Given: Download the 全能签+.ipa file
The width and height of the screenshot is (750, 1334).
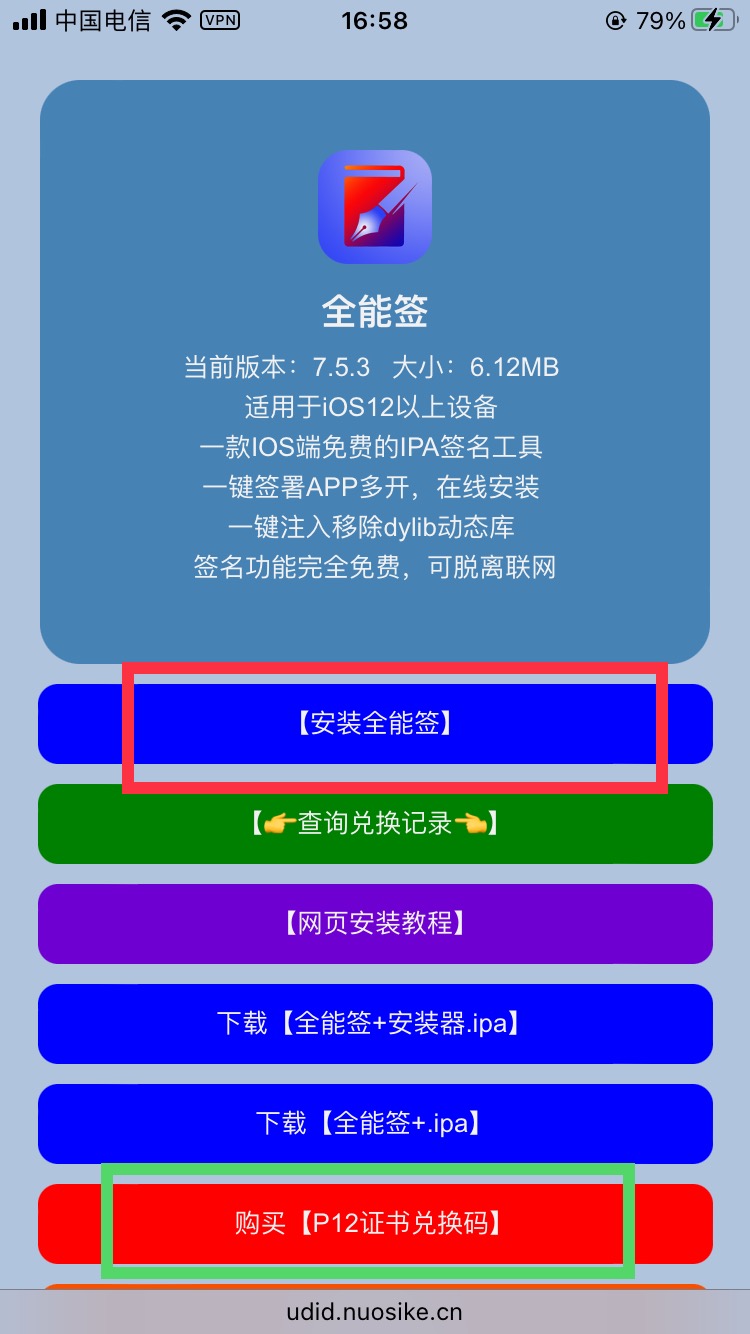Looking at the screenshot, I should (375, 1124).
